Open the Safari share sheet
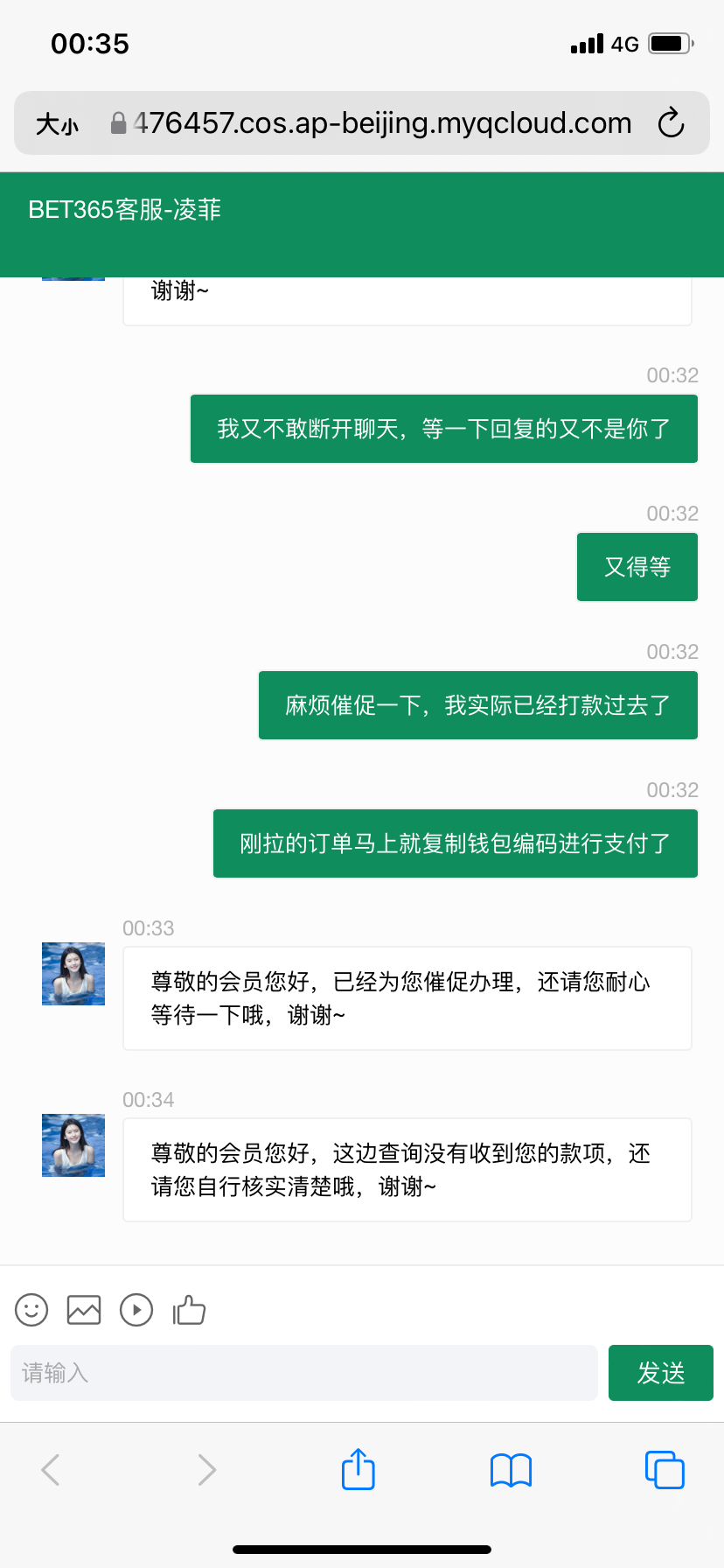The image size is (724, 1568). [x=358, y=1469]
